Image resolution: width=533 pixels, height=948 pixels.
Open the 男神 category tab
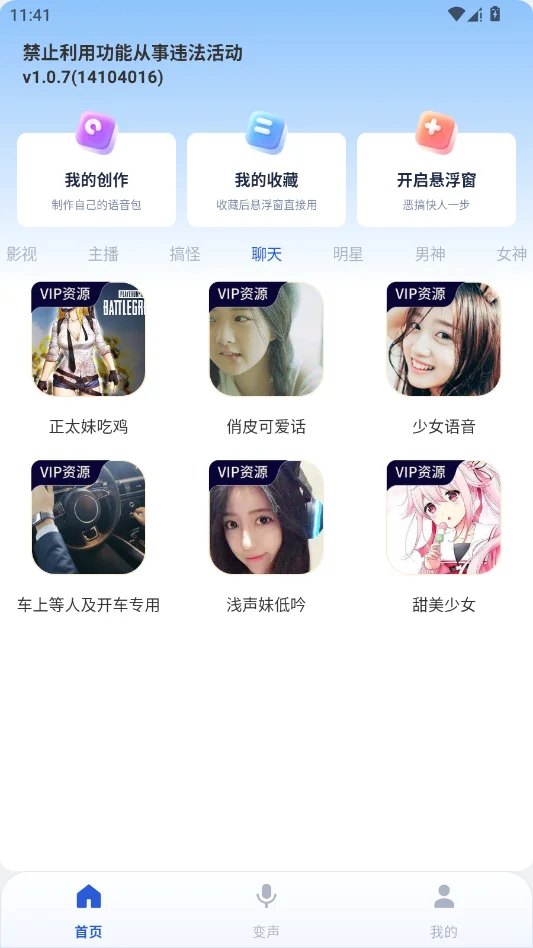[x=430, y=255]
